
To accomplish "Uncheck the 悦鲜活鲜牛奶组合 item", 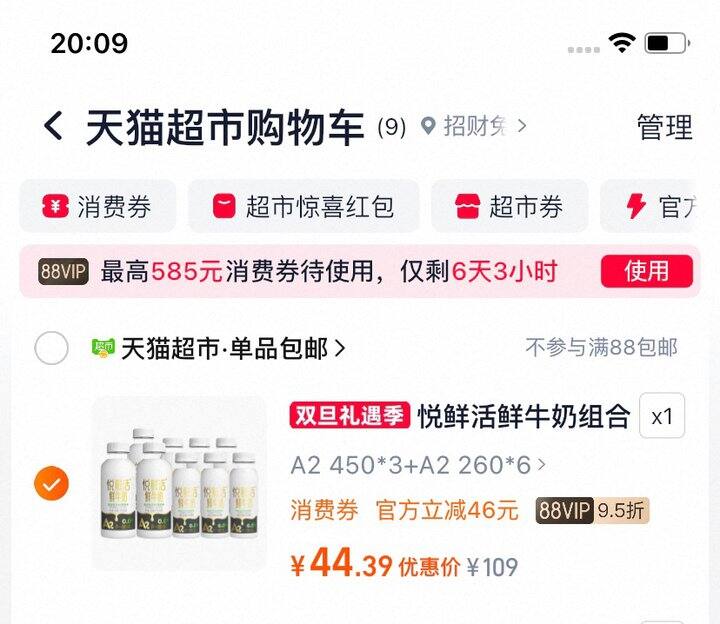I will pyautogui.click(x=51, y=485).
